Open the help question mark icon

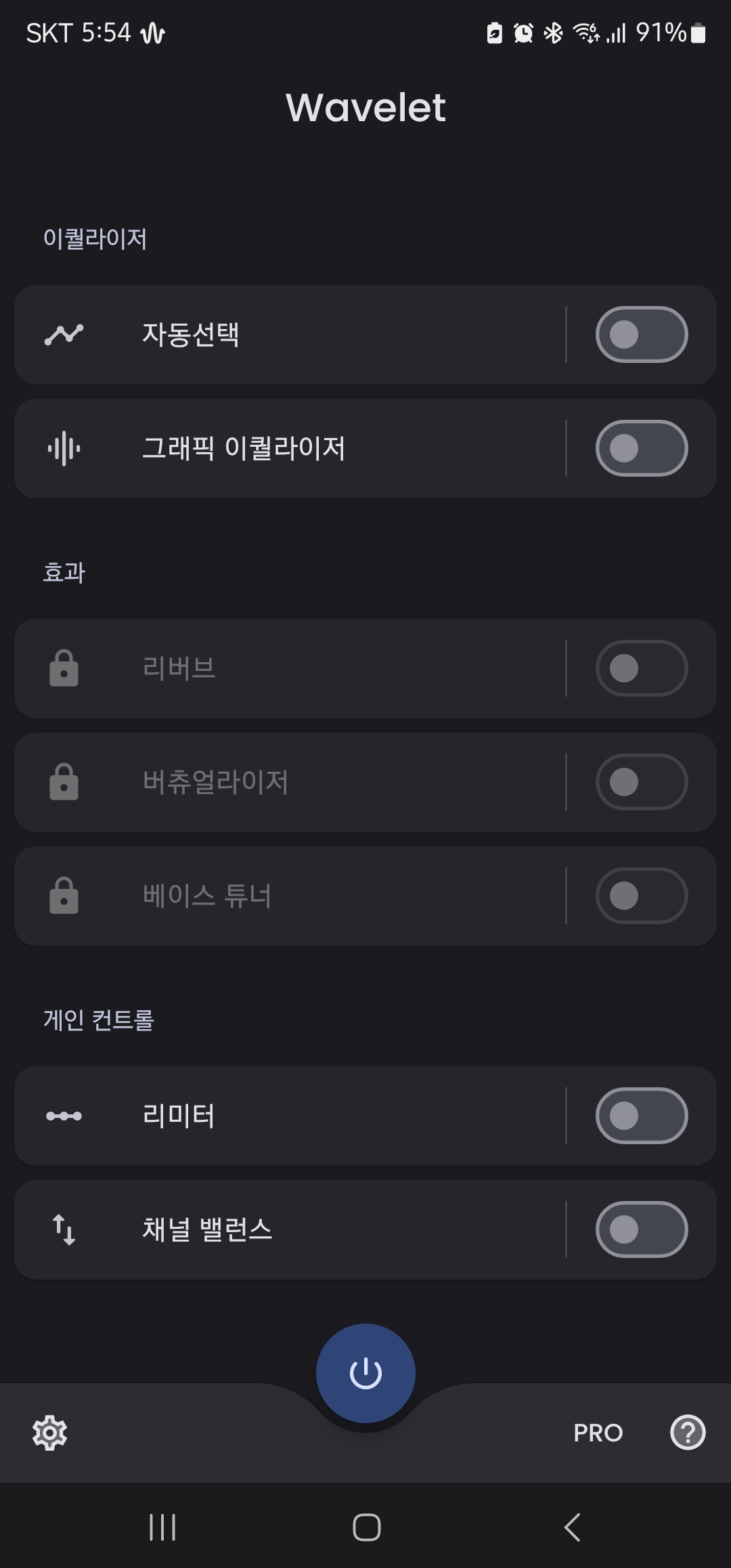(x=688, y=1433)
